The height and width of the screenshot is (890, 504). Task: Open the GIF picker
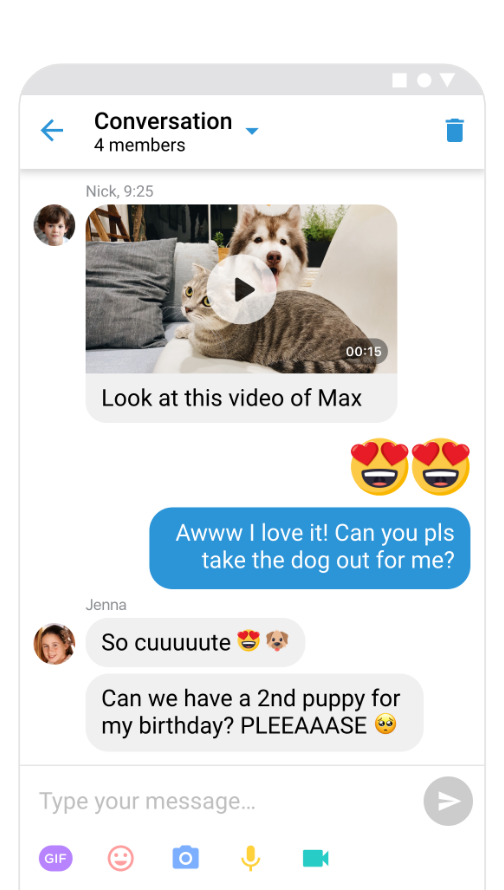point(56,858)
